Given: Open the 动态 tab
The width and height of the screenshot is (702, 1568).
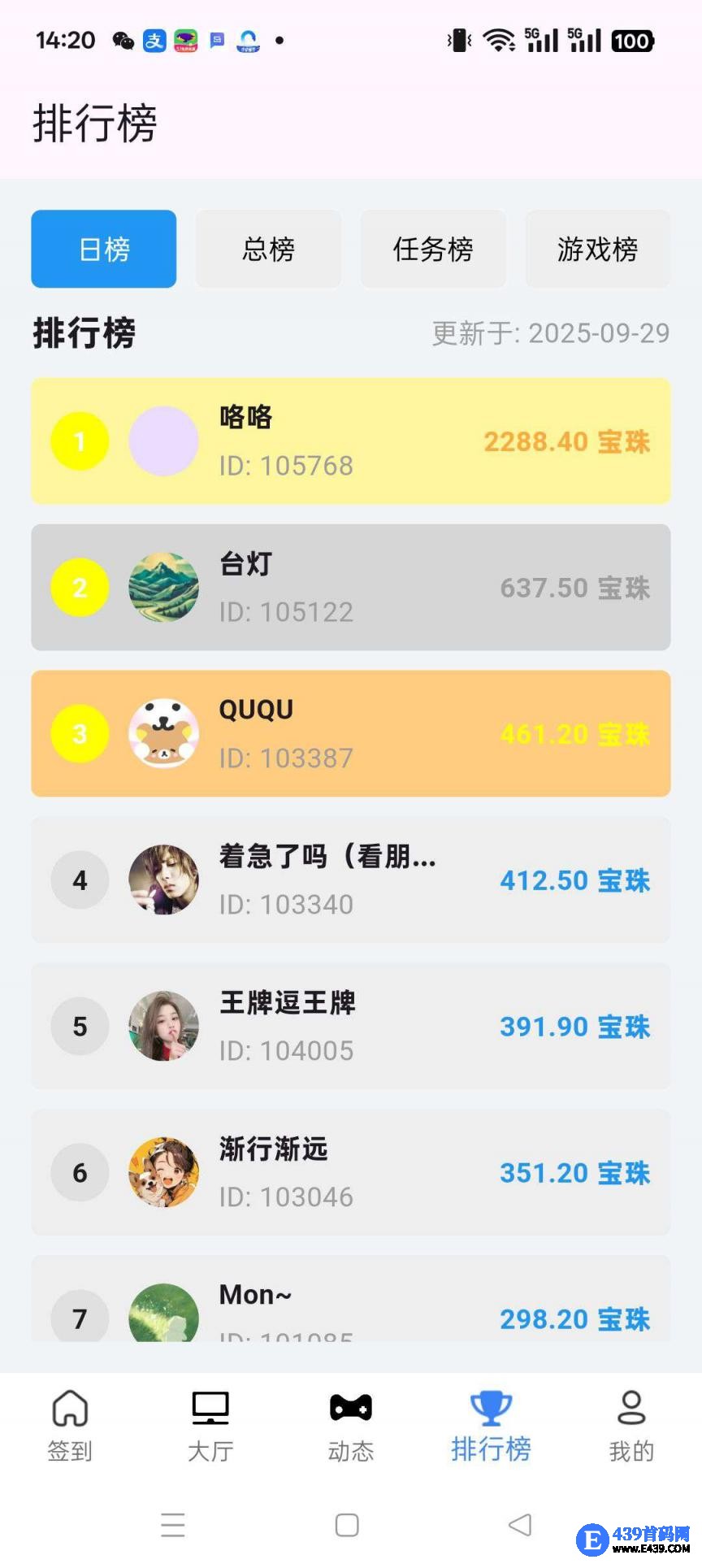Looking at the screenshot, I should point(351,1426).
